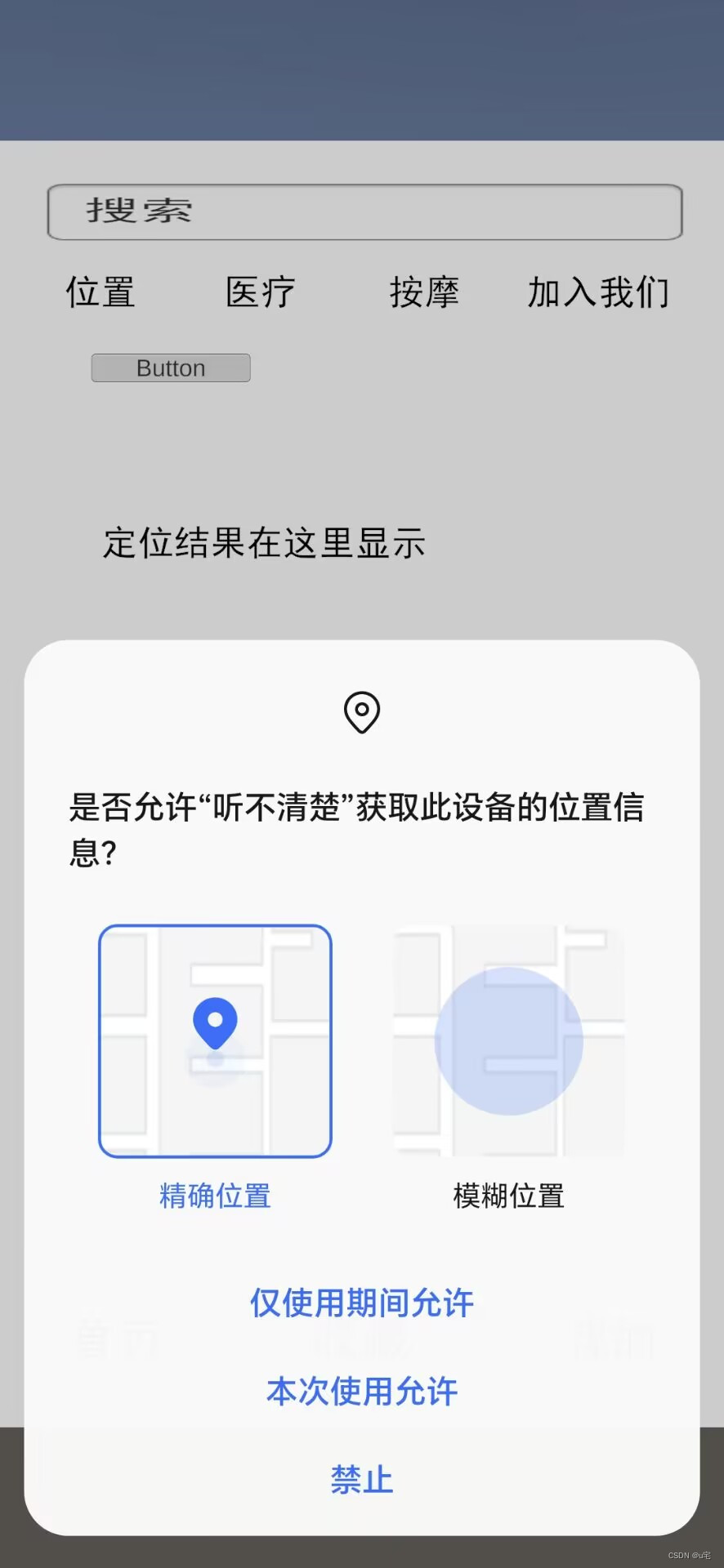Tap the 搜索 search field

[x=364, y=212]
